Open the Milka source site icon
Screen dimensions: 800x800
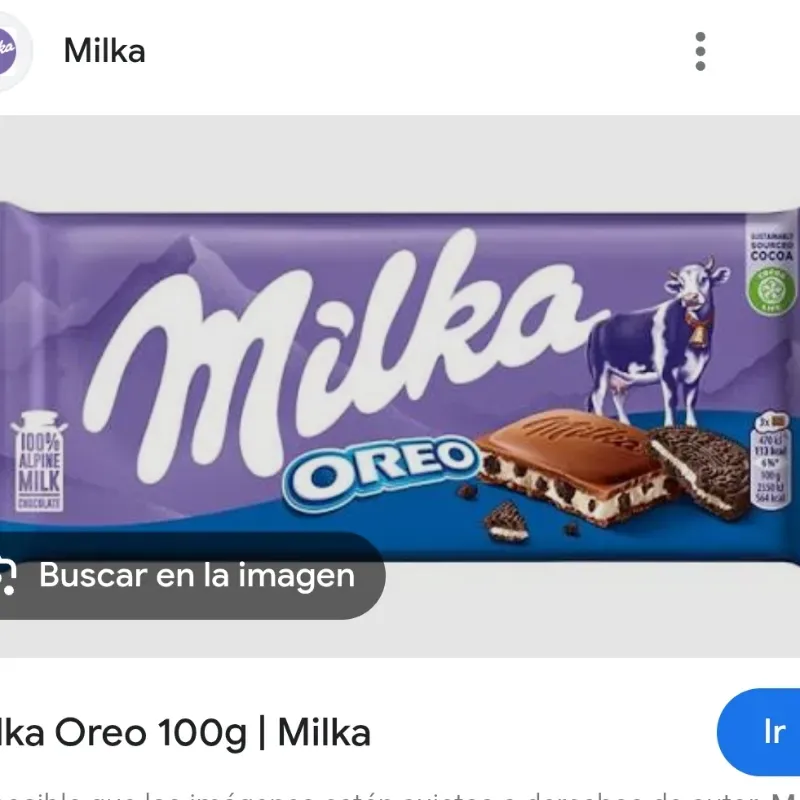point(12,50)
